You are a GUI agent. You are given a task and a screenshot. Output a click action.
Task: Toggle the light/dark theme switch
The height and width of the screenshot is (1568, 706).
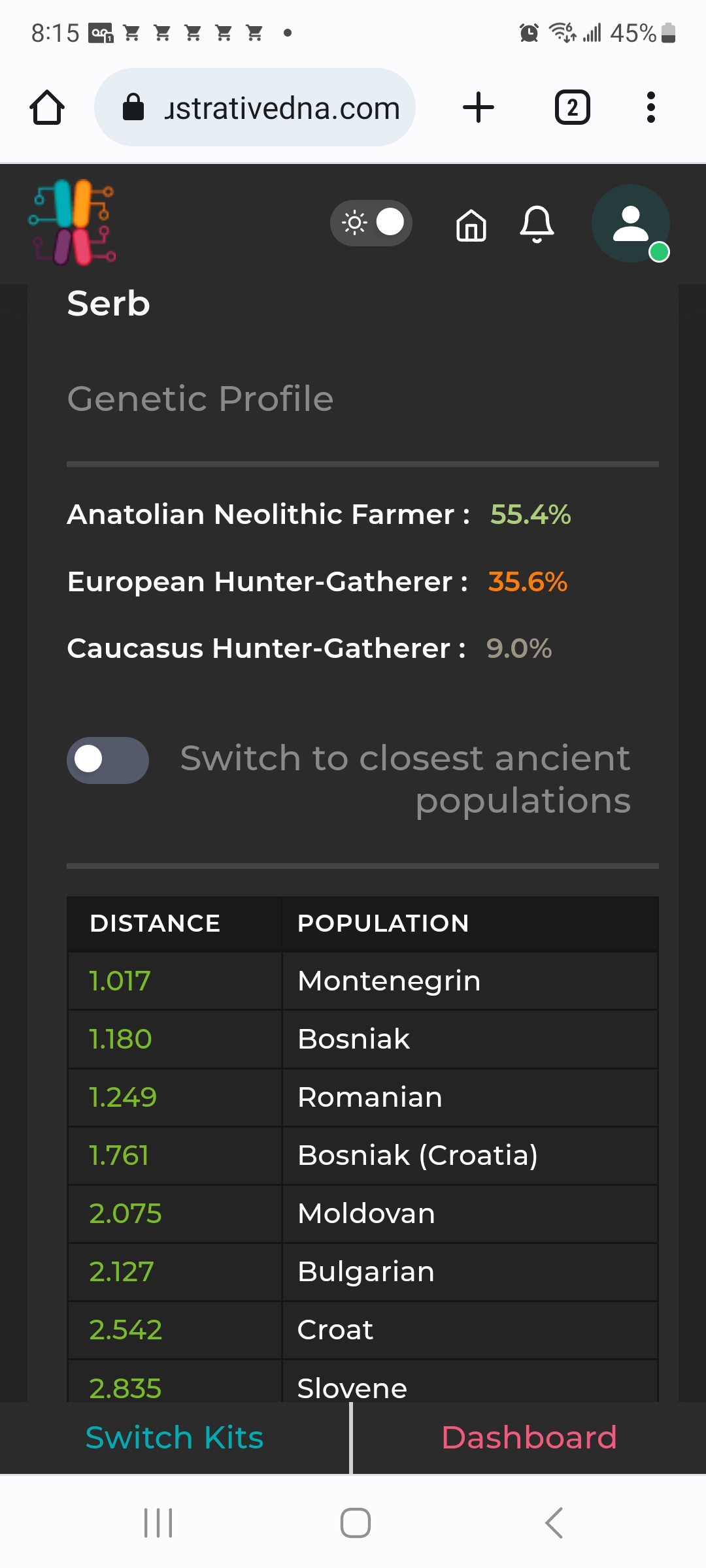pos(371,223)
